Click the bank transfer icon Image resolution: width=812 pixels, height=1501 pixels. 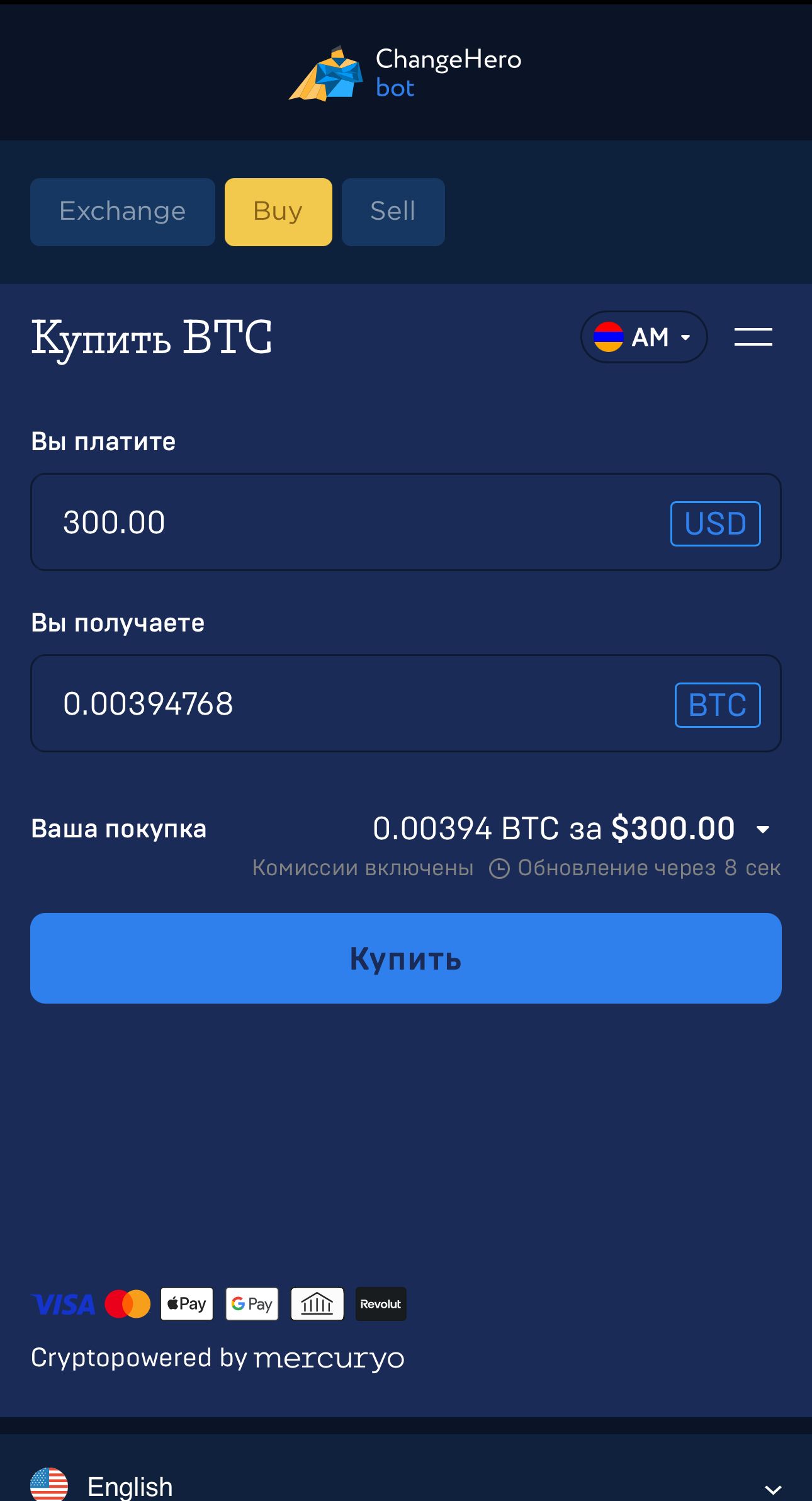(x=317, y=1304)
